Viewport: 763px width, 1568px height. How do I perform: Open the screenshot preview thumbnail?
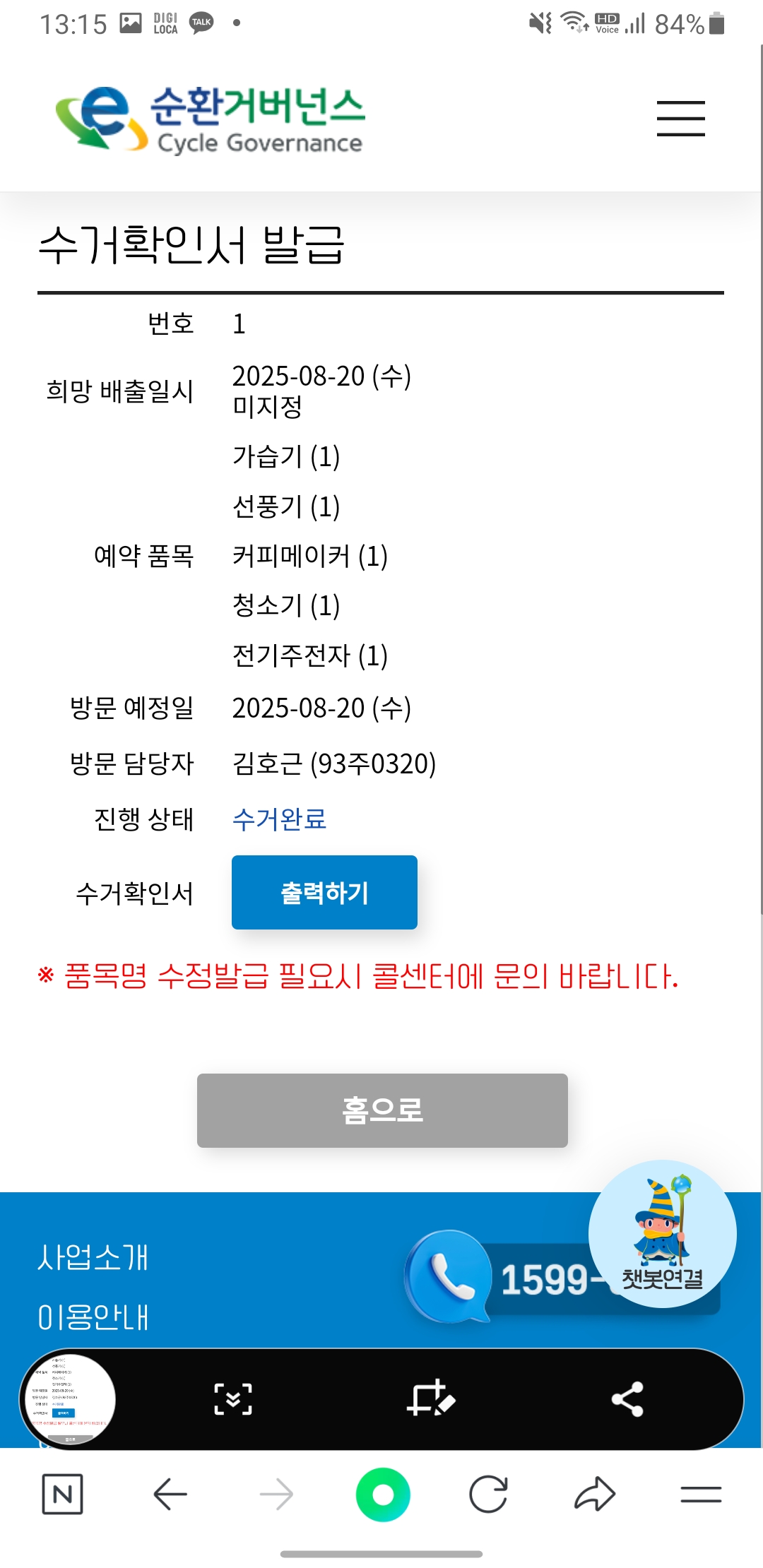69,1399
